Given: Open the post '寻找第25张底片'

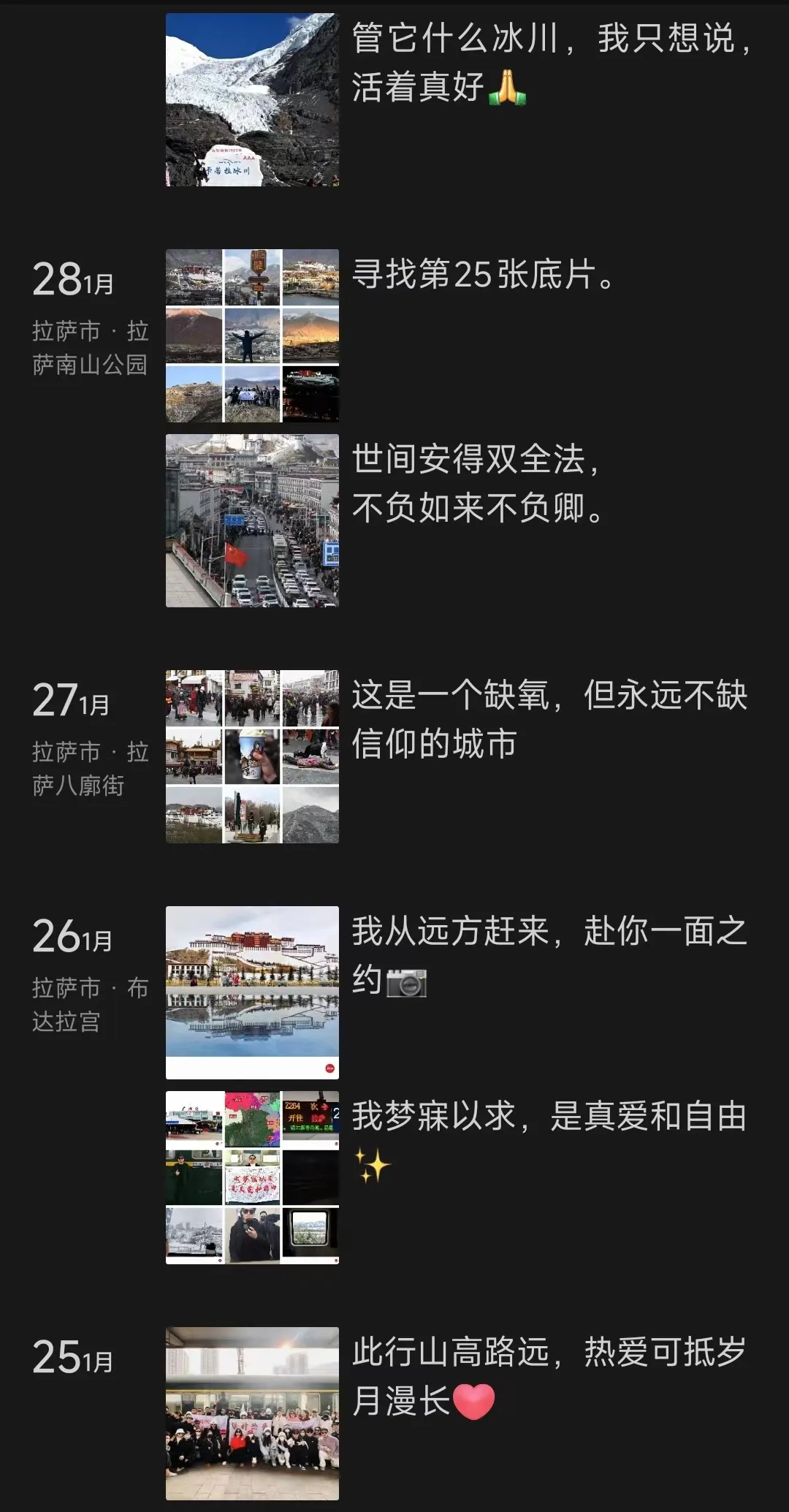Looking at the screenshot, I should 484,276.
